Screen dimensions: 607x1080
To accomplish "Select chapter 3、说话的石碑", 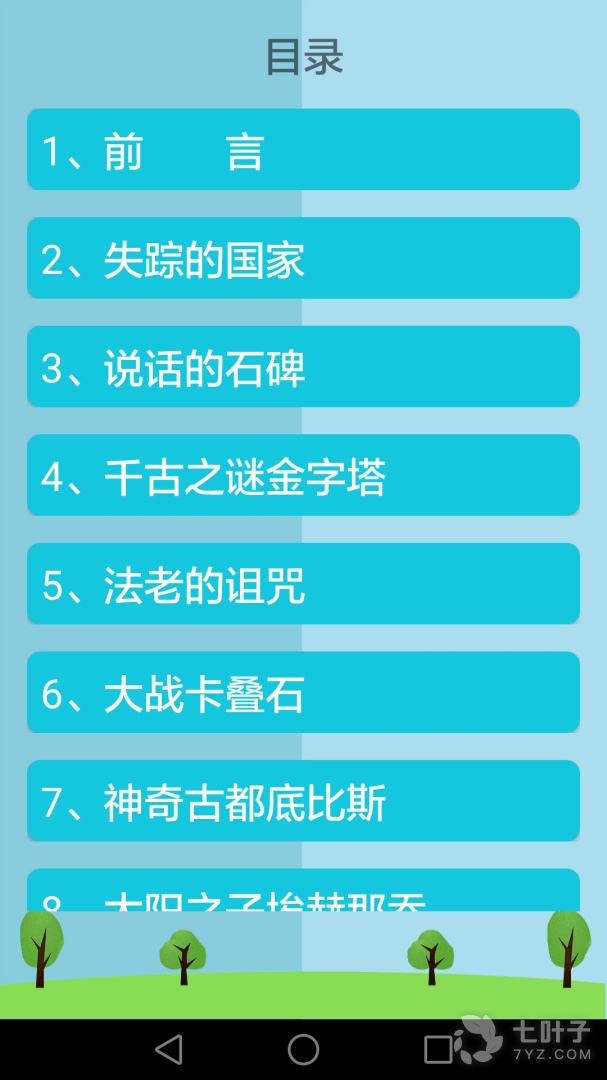I will pos(303,367).
